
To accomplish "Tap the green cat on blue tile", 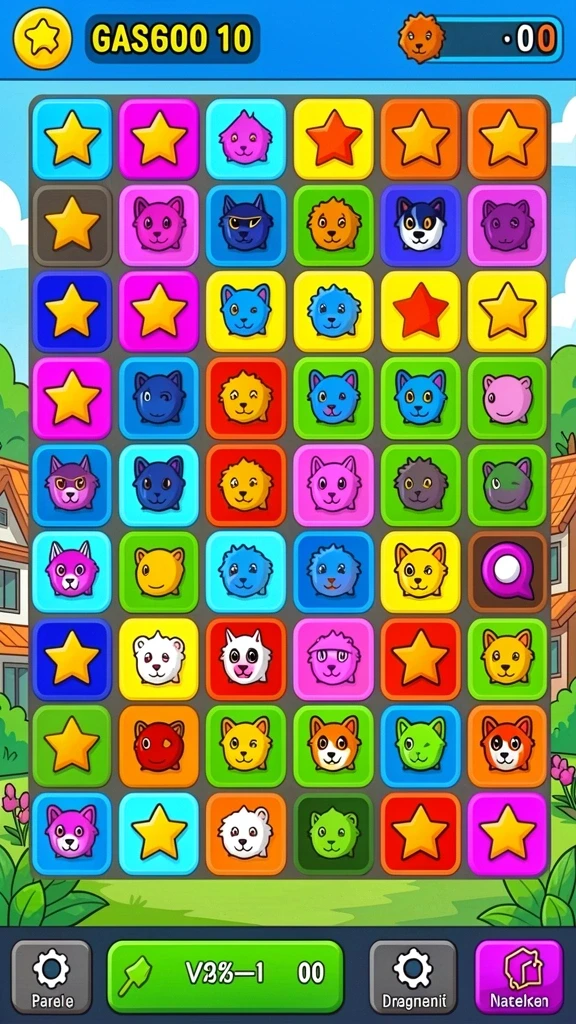I will (x=421, y=745).
